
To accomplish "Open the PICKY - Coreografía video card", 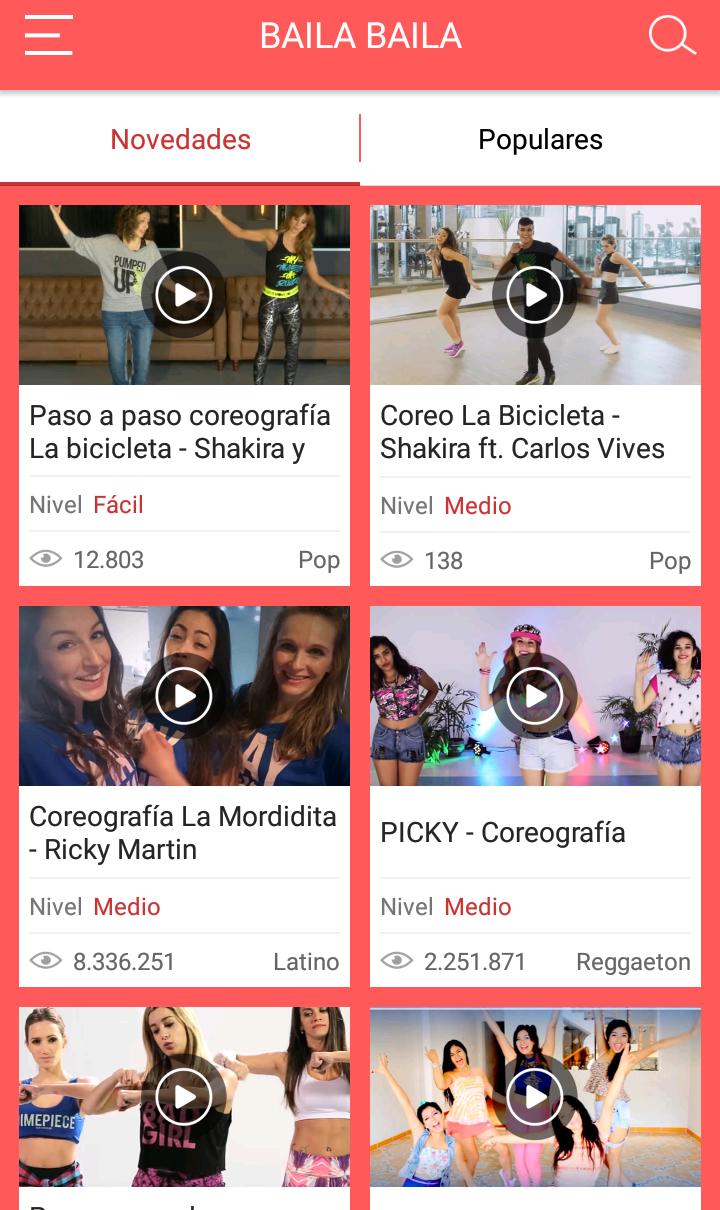I will click(535, 697).
